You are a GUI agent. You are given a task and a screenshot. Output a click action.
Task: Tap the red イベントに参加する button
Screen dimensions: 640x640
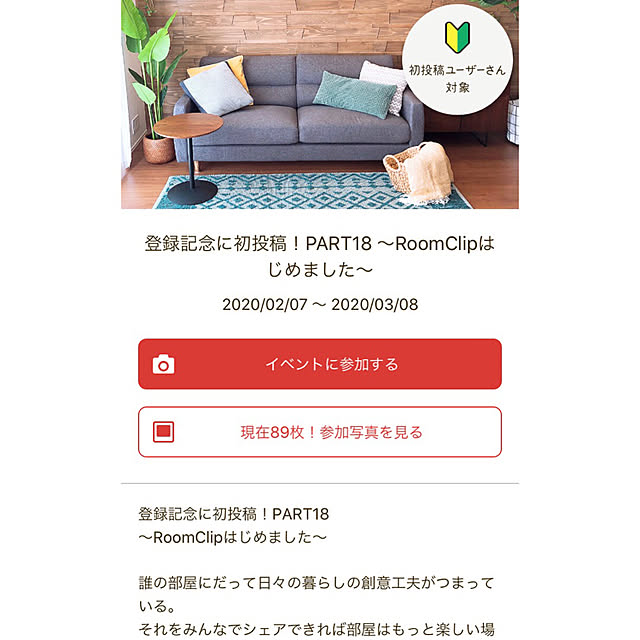320,364
